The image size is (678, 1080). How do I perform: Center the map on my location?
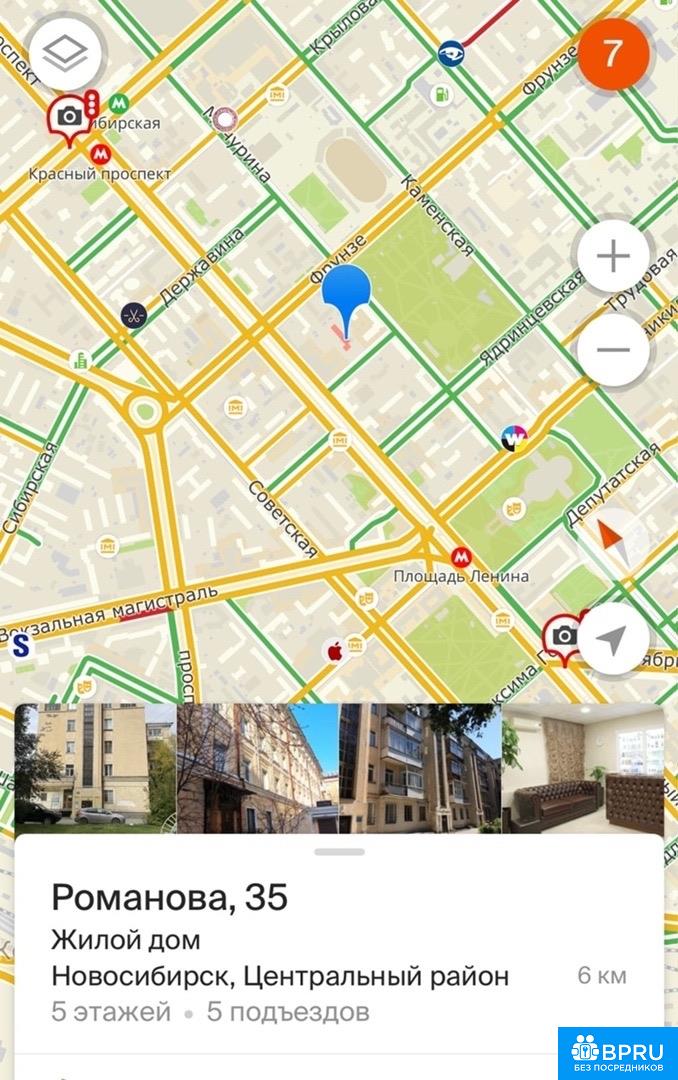pos(614,639)
